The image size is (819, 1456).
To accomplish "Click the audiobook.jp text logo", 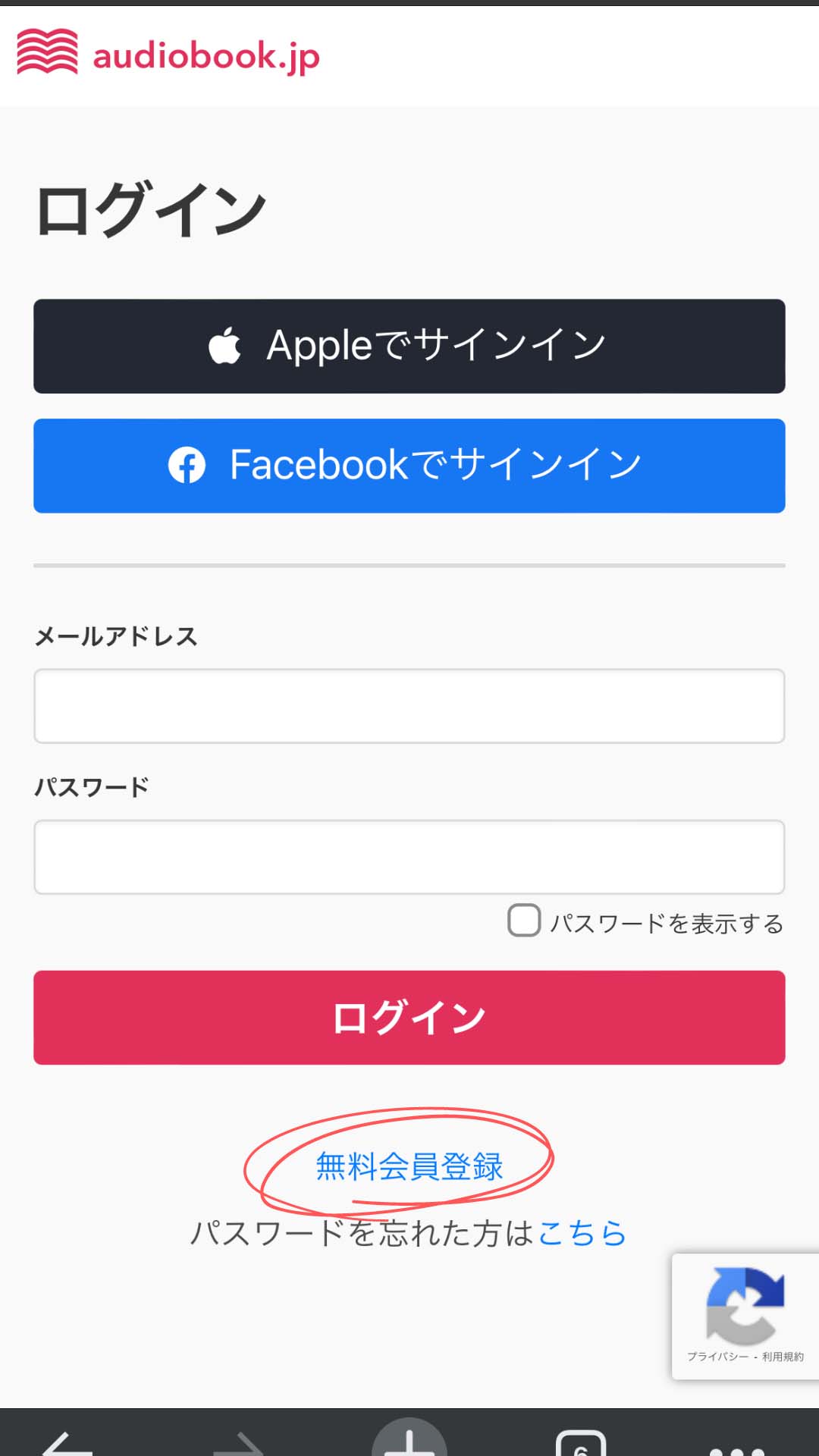I will pos(205,55).
